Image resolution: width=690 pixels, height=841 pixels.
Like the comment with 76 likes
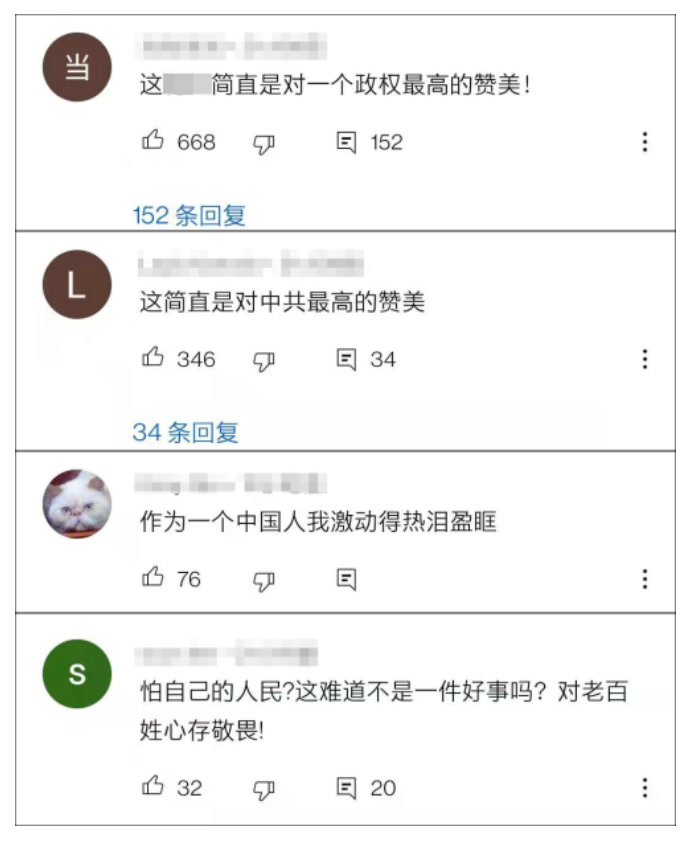tap(153, 578)
